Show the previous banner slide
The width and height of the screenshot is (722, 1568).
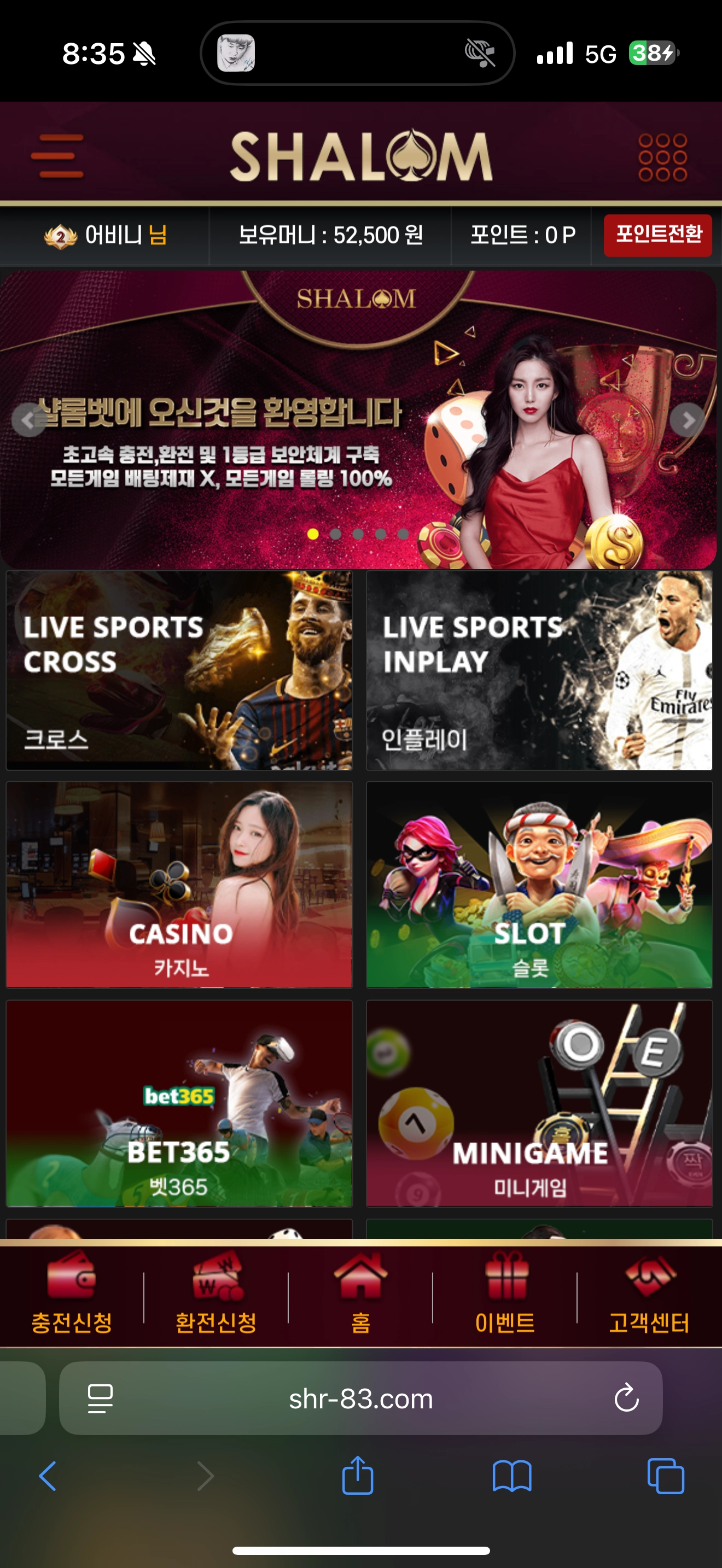tap(28, 420)
